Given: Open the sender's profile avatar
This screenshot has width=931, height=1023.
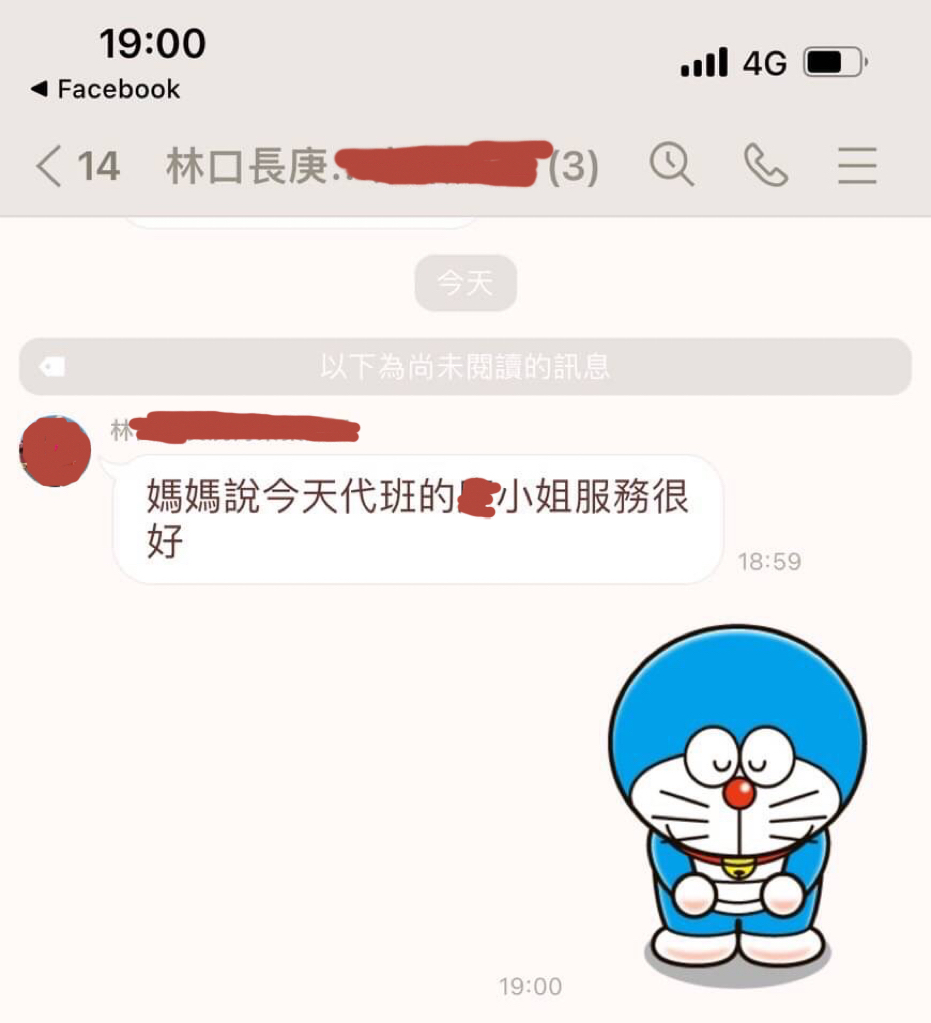Looking at the screenshot, I should pyautogui.click(x=55, y=452).
